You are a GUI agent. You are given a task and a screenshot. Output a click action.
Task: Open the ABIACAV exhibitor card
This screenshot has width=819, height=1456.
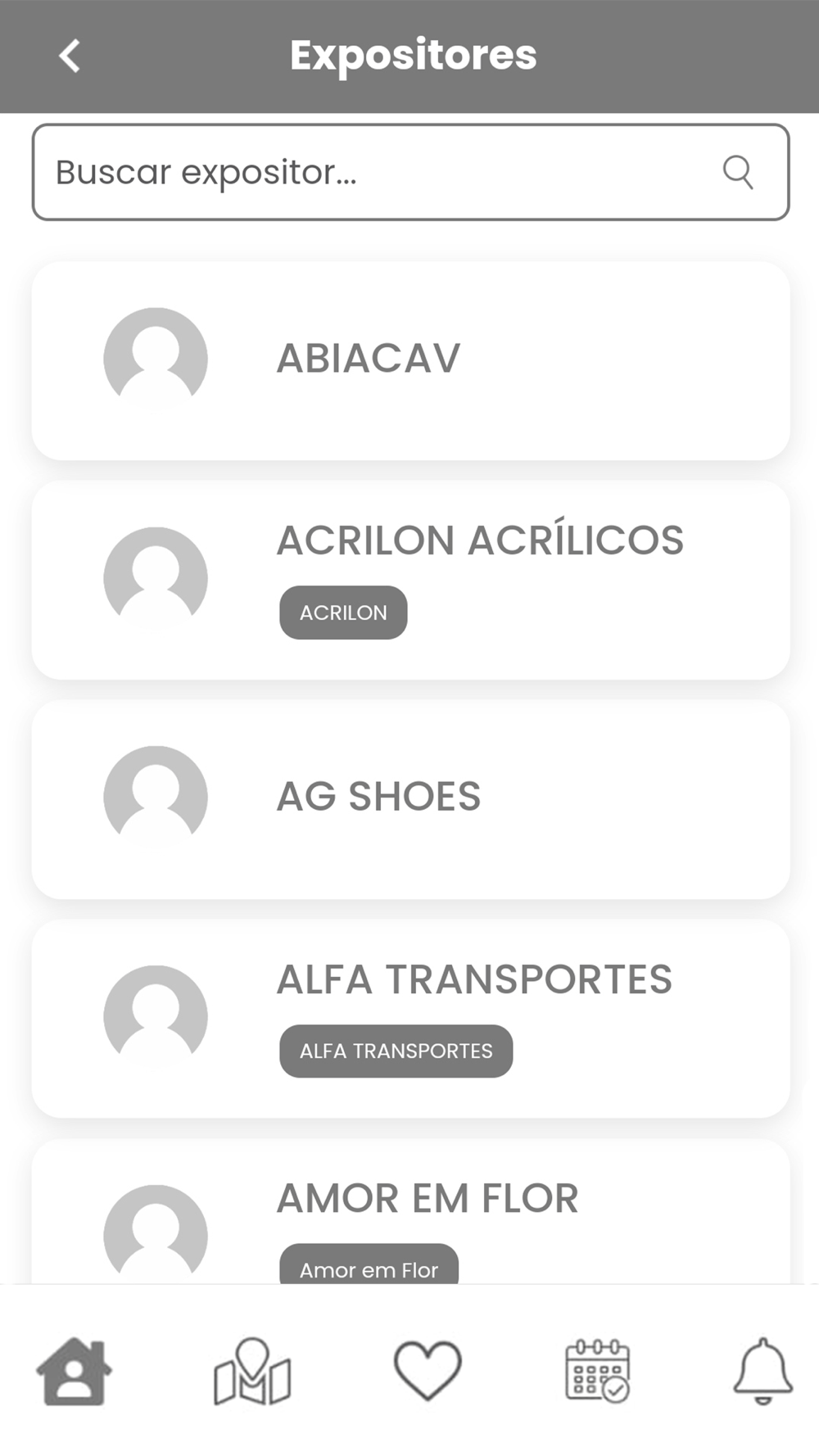click(409, 360)
